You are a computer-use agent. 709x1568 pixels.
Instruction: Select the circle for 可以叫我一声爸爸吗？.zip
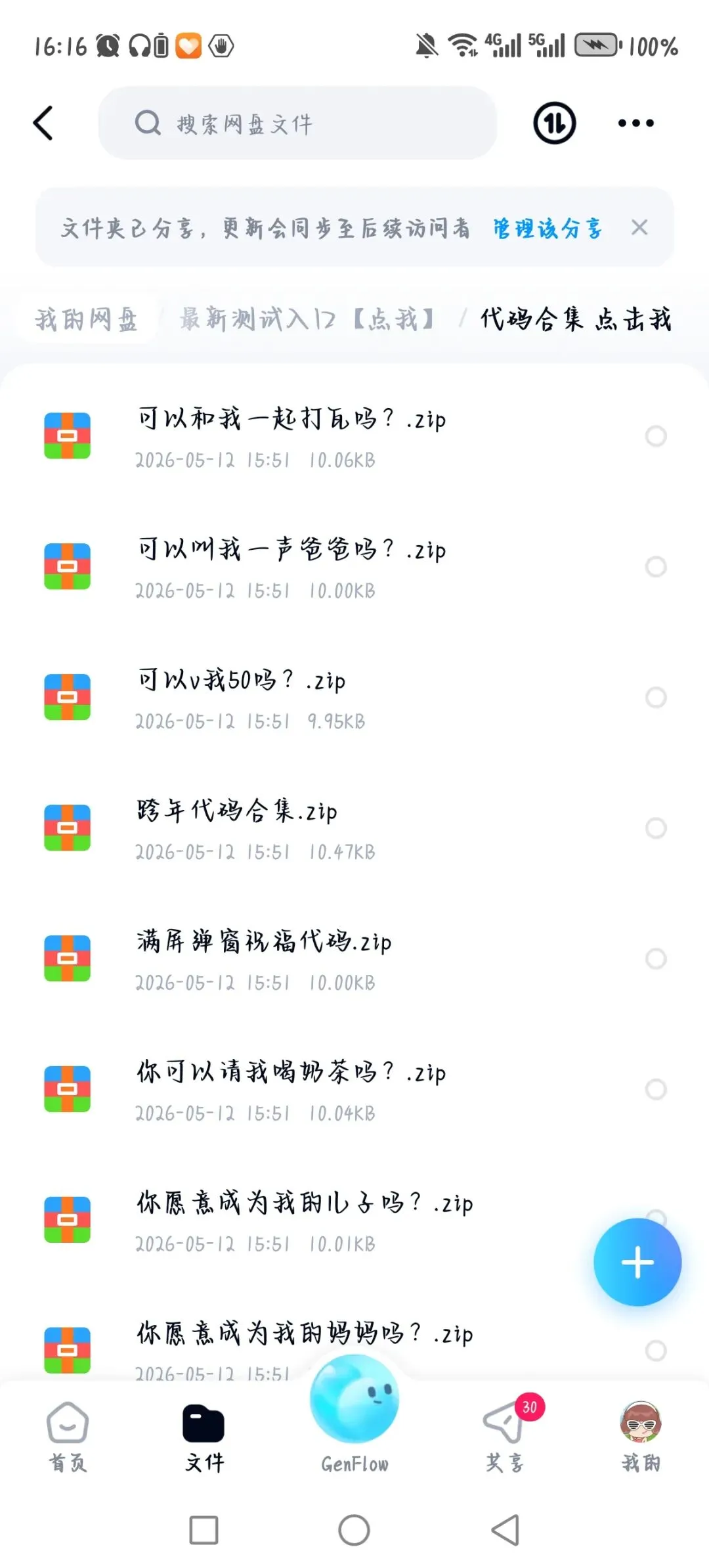point(655,566)
